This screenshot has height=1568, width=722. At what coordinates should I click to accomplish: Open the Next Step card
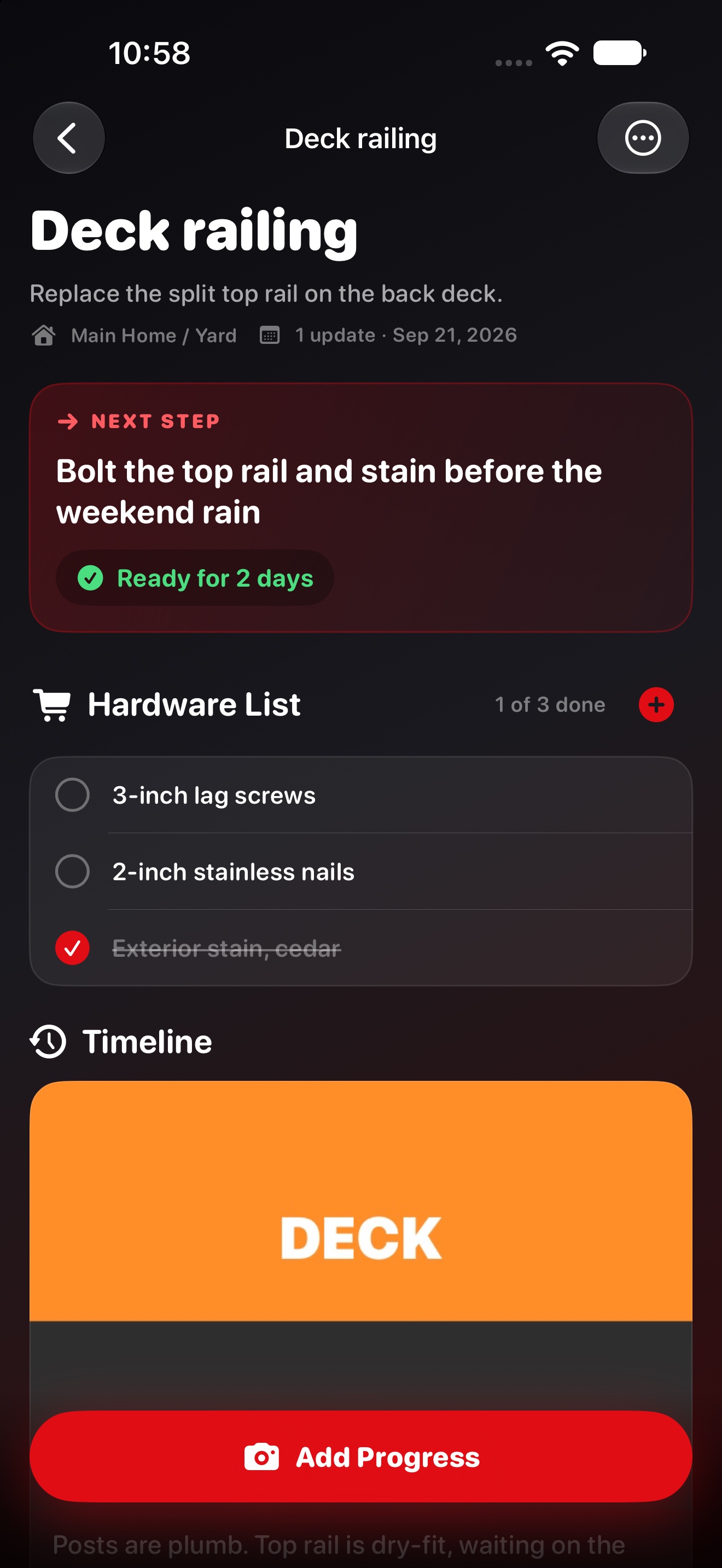pyautogui.click(x=361, y=508)
